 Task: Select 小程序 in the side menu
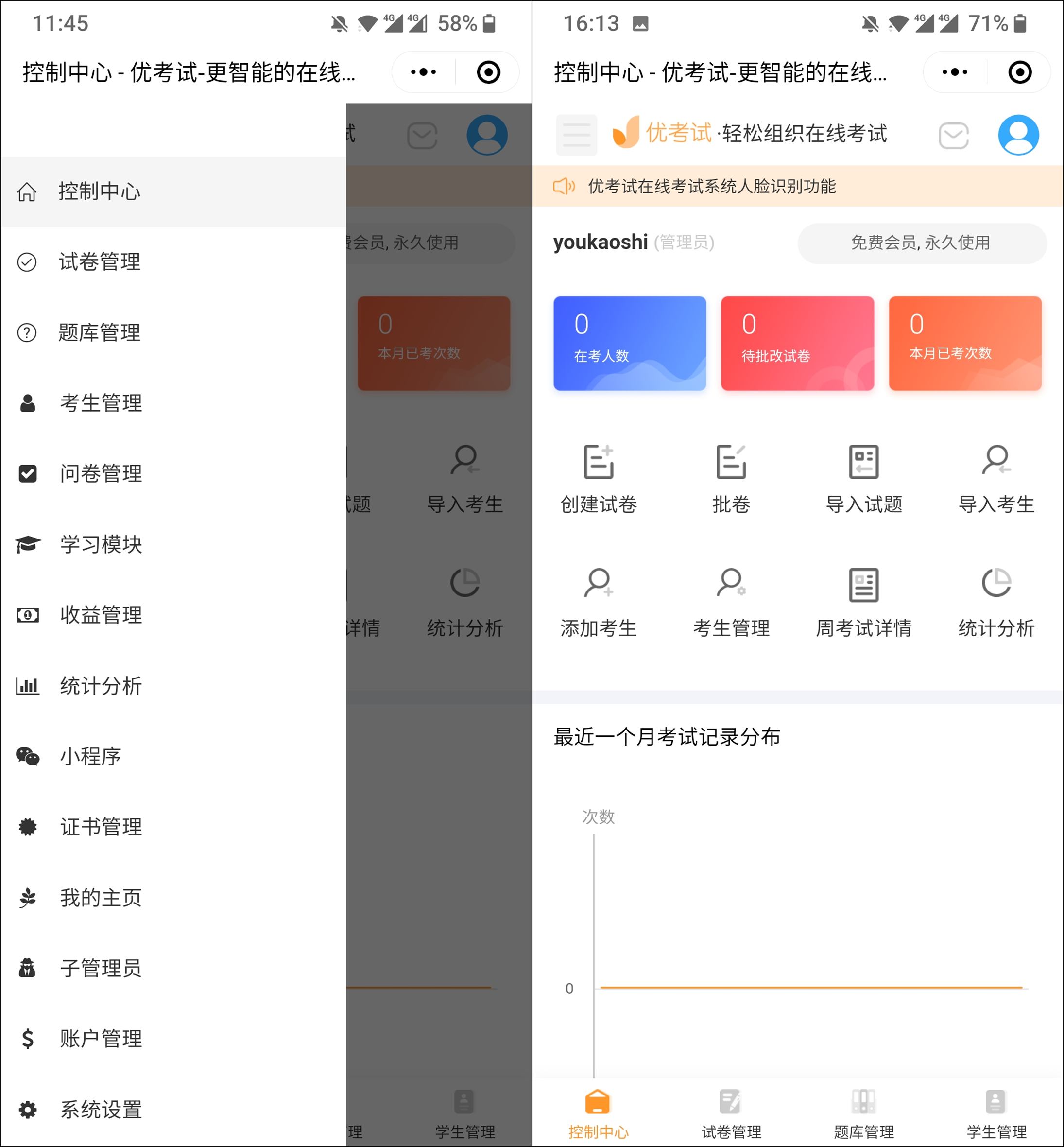pos(90,756)
